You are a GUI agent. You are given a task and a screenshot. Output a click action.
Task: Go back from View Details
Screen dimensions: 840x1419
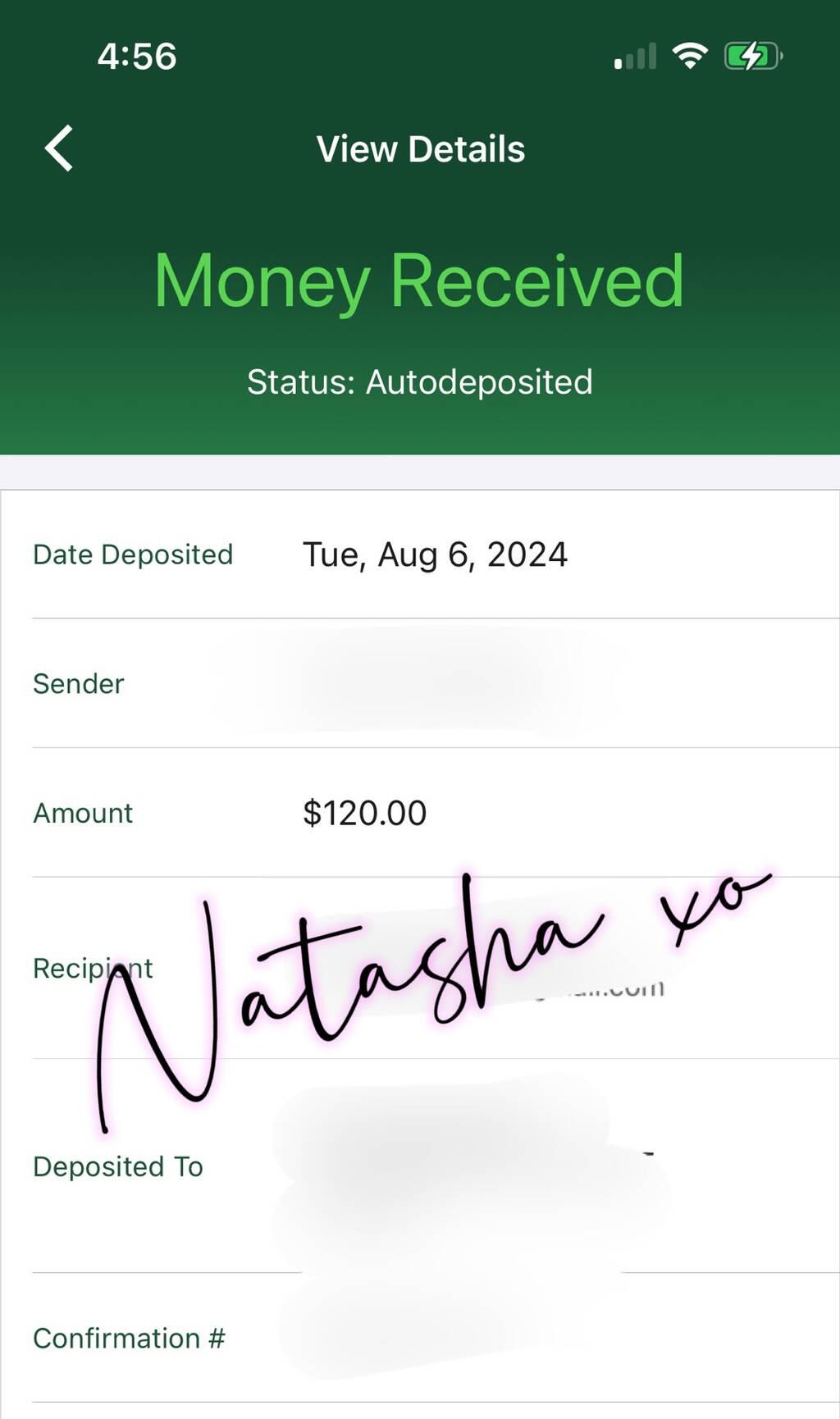pos(59,148)
